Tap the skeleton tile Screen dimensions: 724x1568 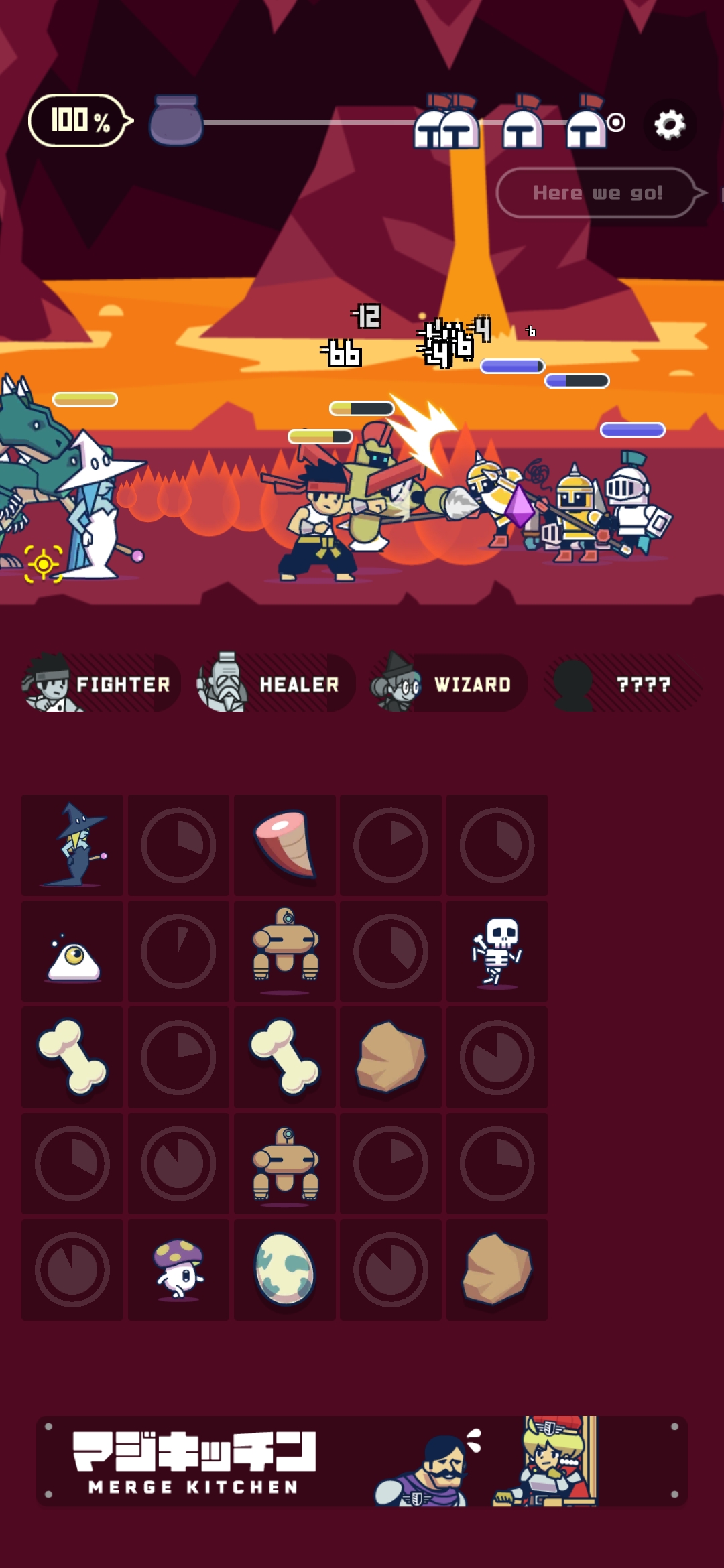497,952
